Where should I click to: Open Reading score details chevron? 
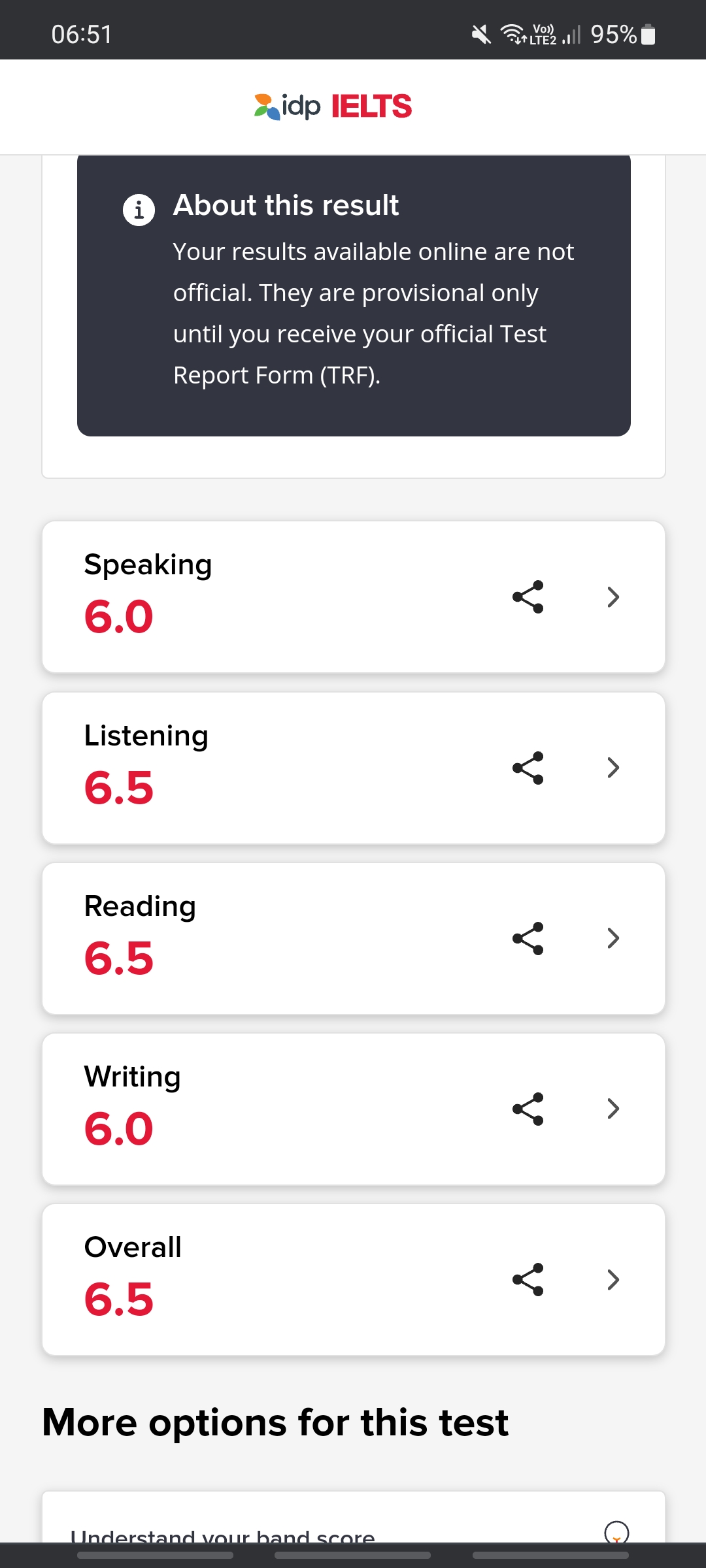click(613, 938)
